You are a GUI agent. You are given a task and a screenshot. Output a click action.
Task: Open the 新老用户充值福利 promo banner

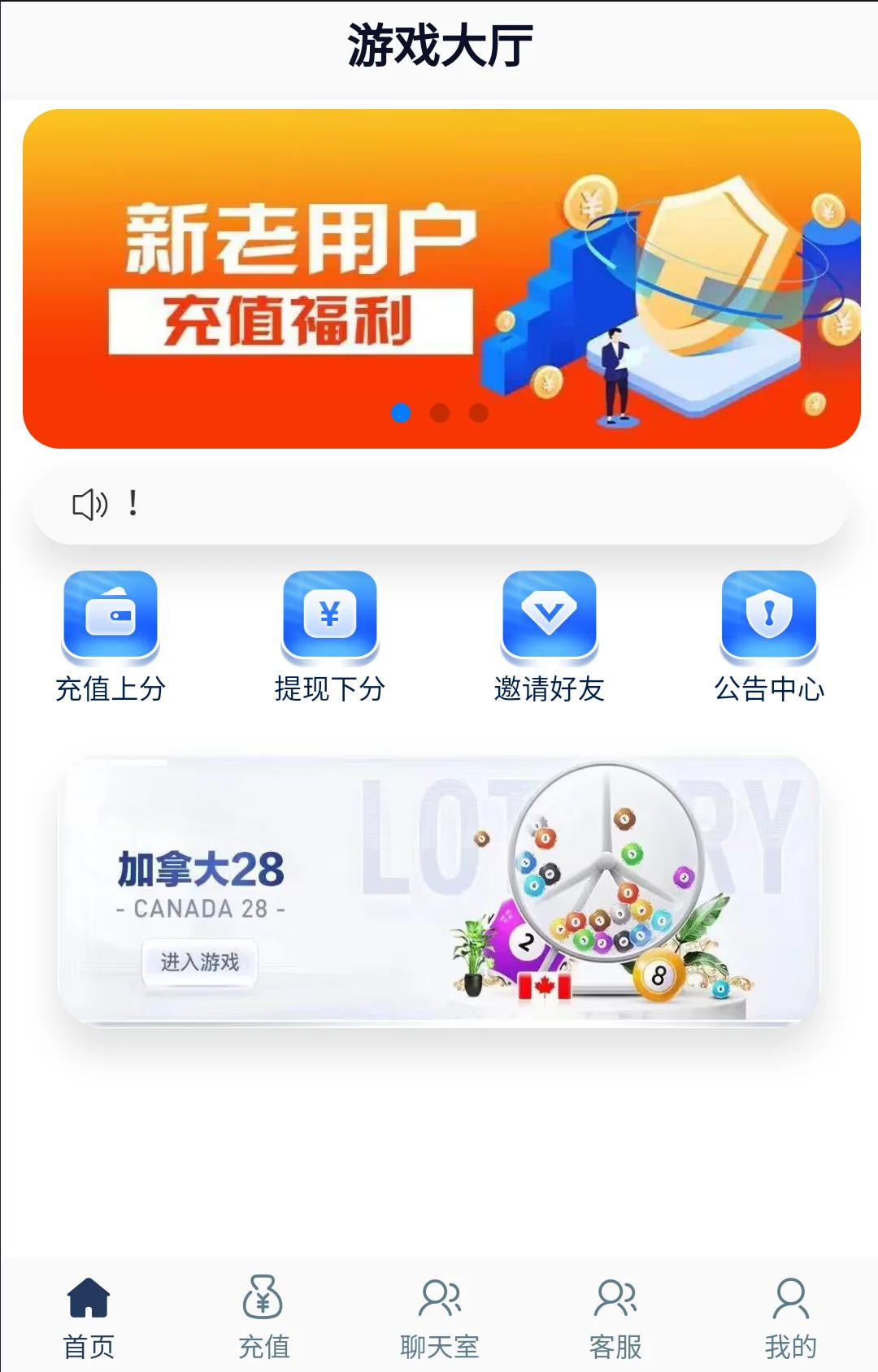pyautogui.click(x=441, y=276)
